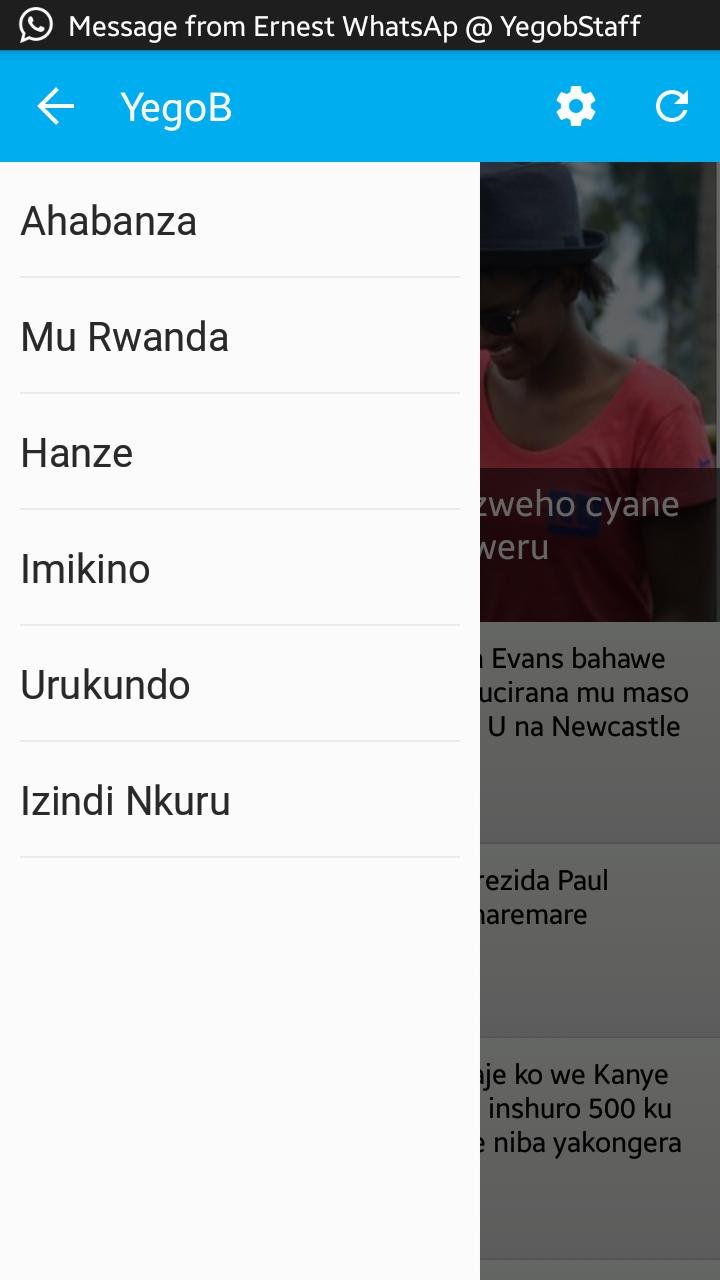This screenshot has width=720, height=1280.
Task: Open the settings gear
Action: pos(576,106)
